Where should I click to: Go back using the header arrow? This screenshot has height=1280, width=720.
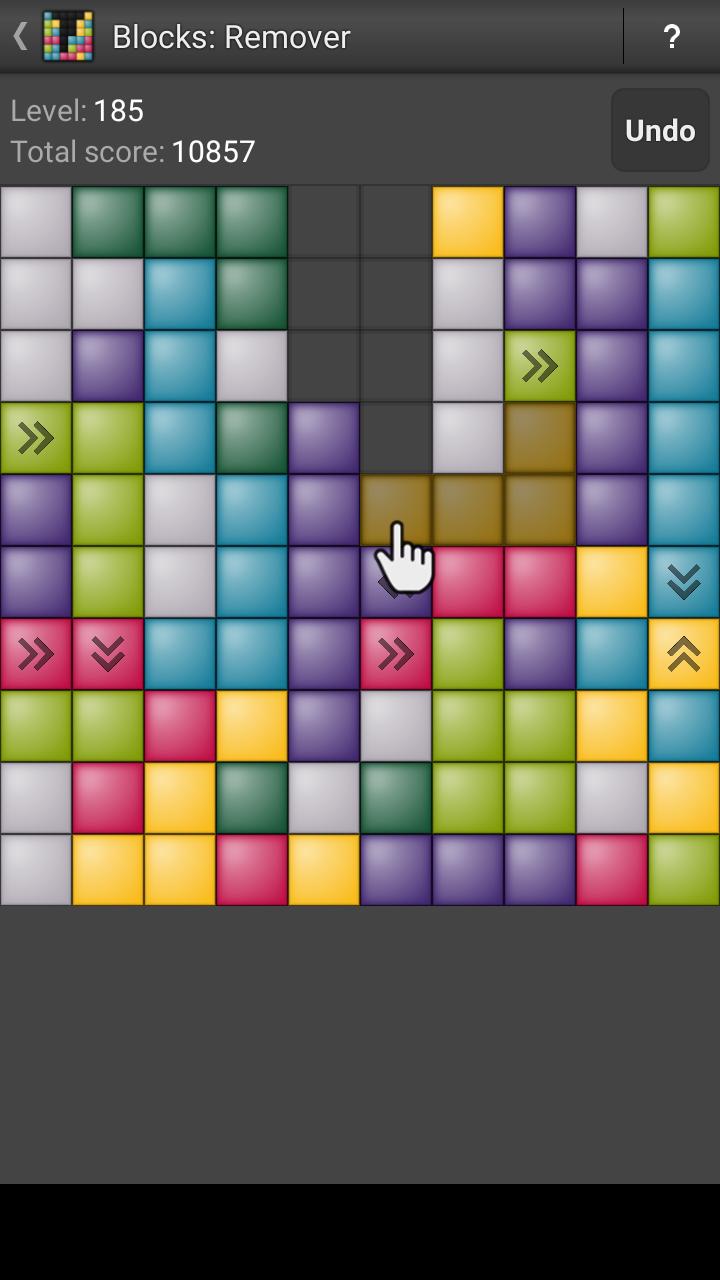(20, 37)
